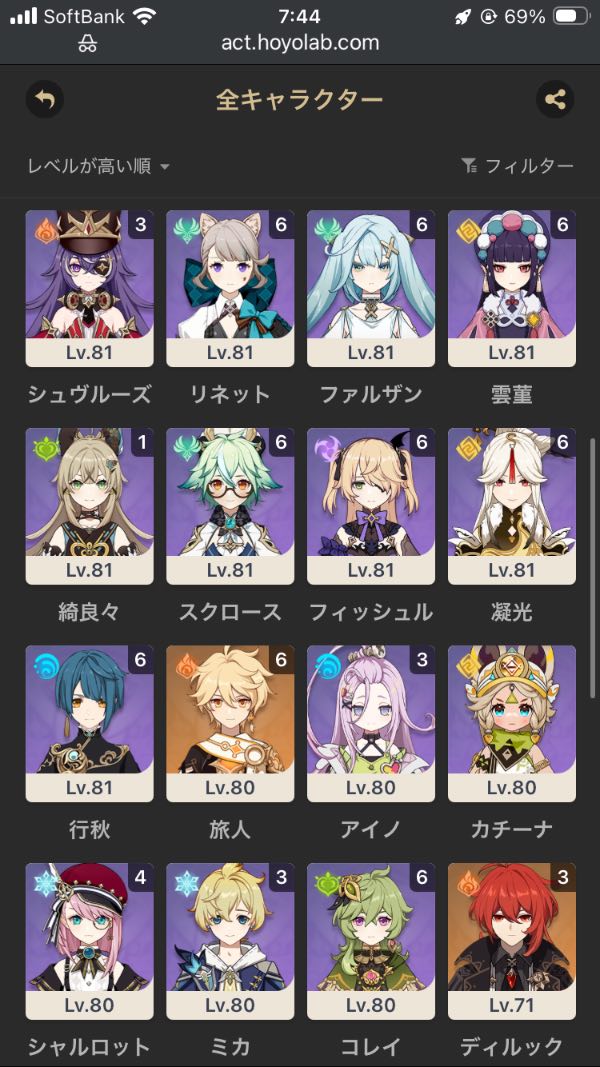
Task: Open the フィルター filter options
Action: pos(517,166)
